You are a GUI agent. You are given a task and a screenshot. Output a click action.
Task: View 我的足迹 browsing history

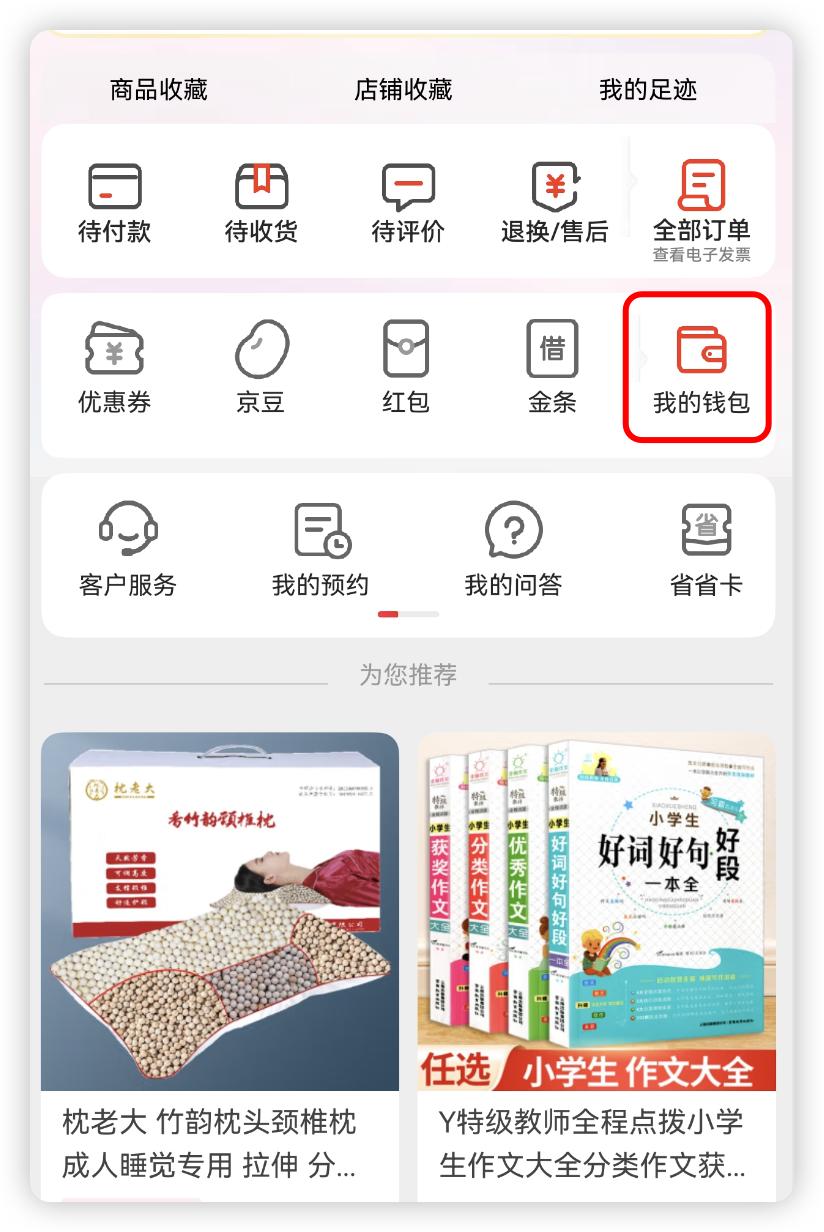[647, 90]
